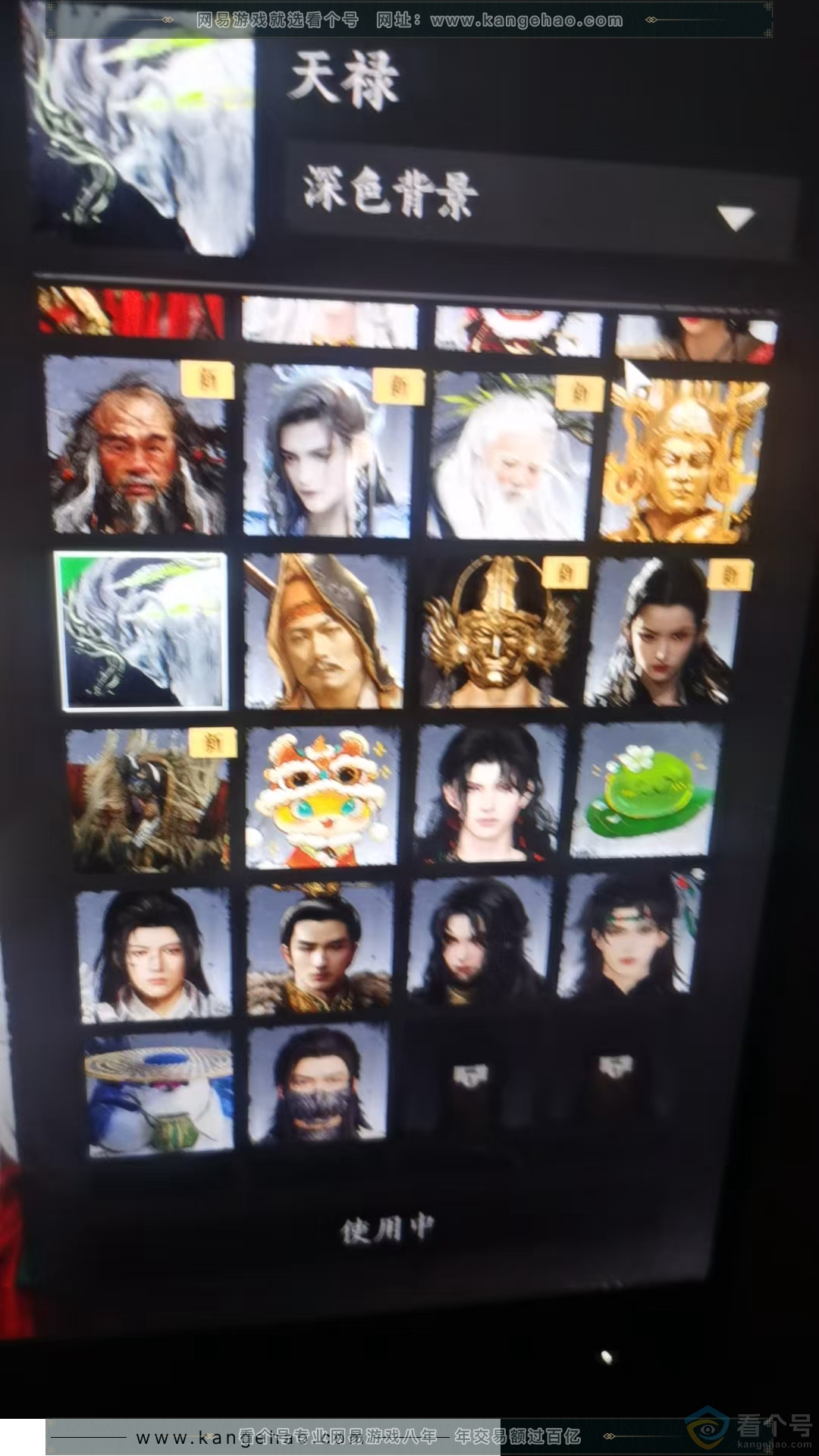Select the hooded man with mustache avatar
This screenshot has width=819, height=1456.
point(324,632)
